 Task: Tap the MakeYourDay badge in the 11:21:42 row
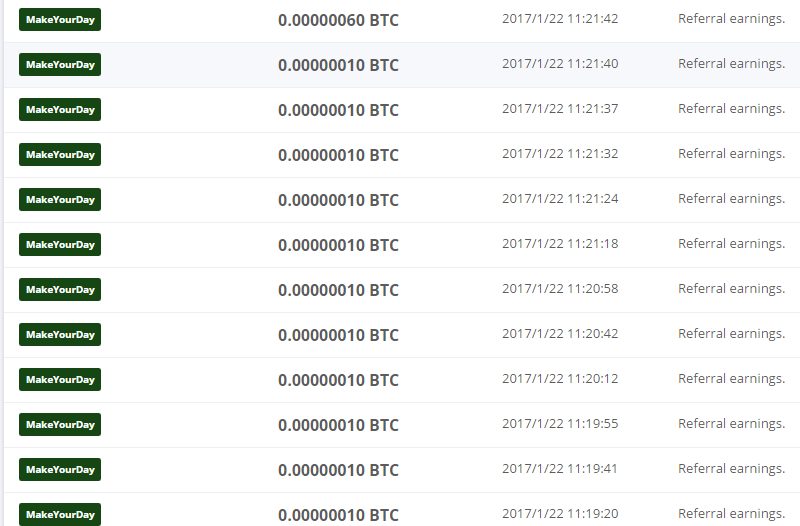(x=60, y=19)
